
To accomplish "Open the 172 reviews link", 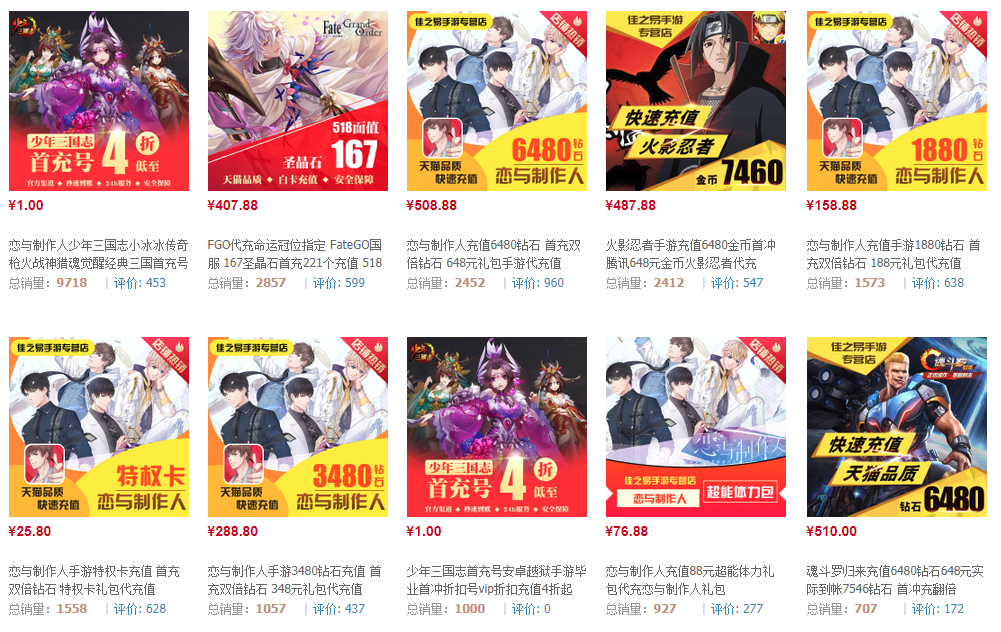I will 953,609.
